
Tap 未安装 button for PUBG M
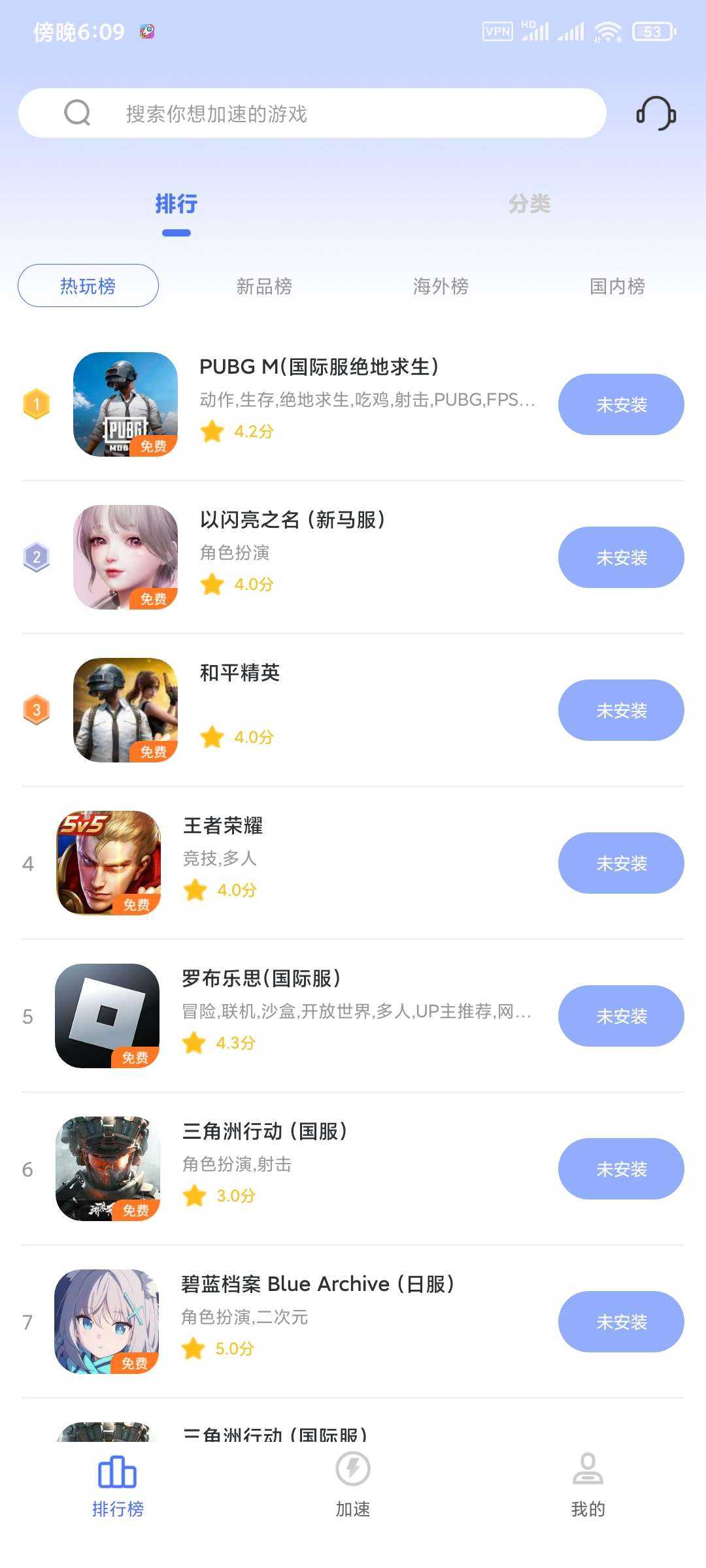coord(620,404)
